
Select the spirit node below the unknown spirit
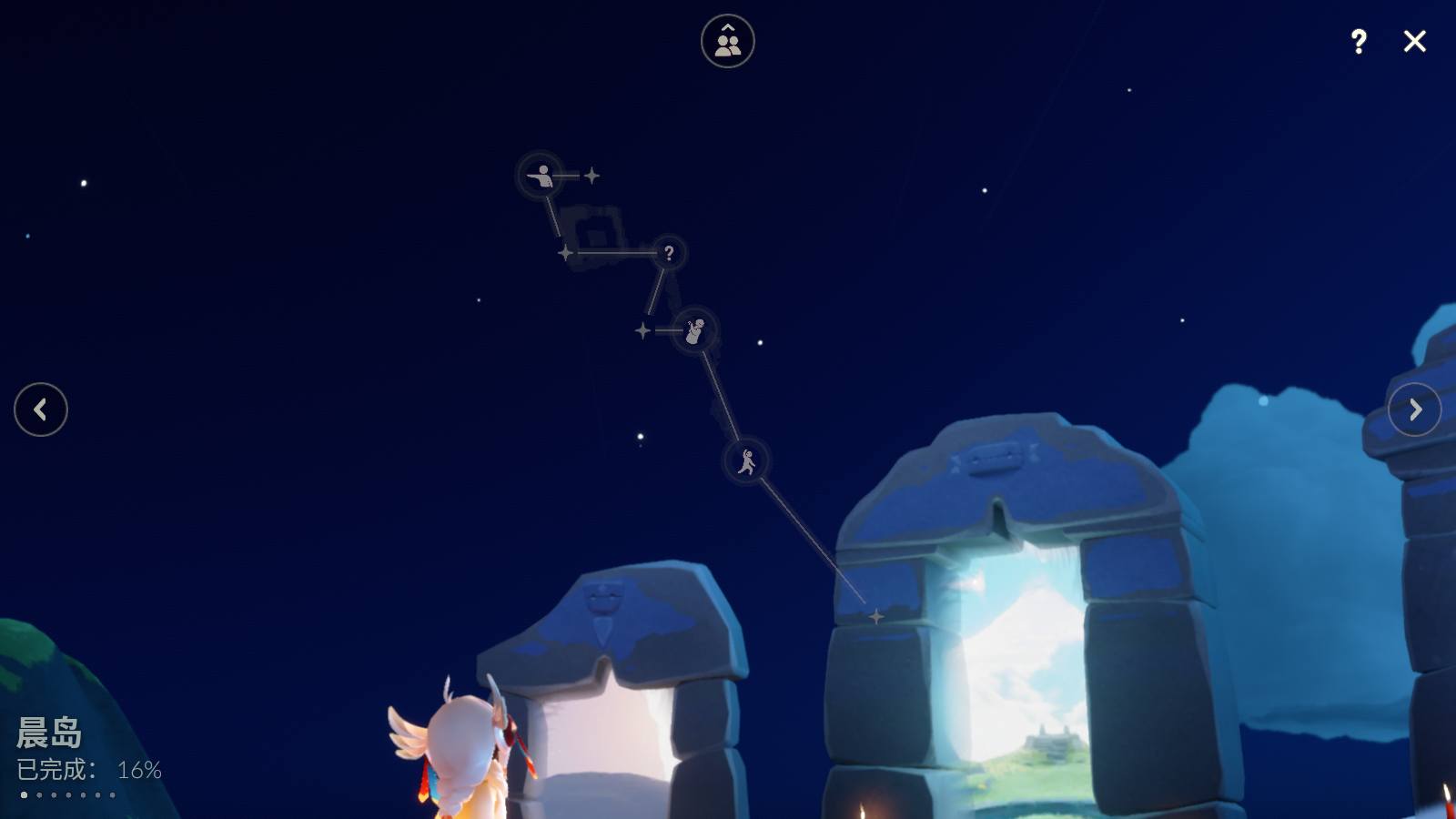tap(695, 330)
